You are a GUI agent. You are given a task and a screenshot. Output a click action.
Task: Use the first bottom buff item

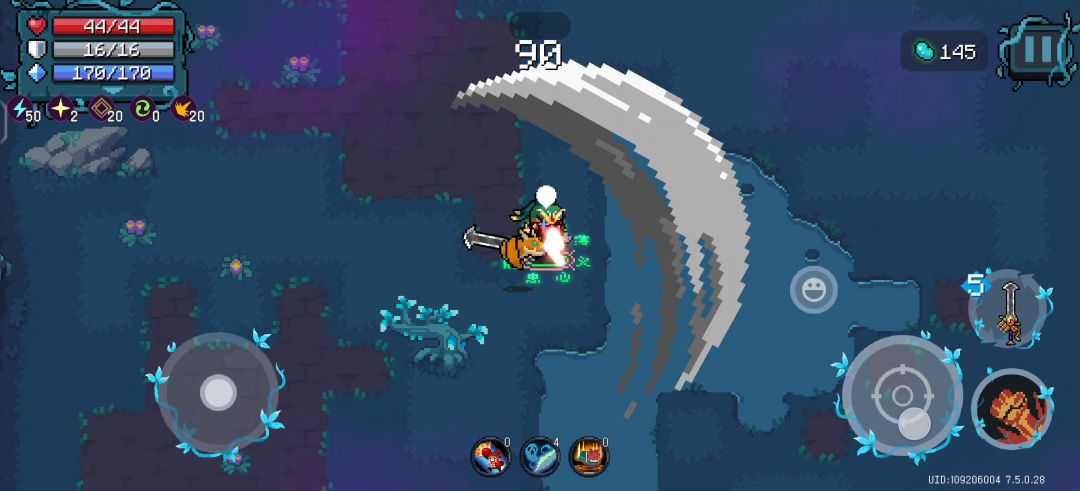[490, 456]
